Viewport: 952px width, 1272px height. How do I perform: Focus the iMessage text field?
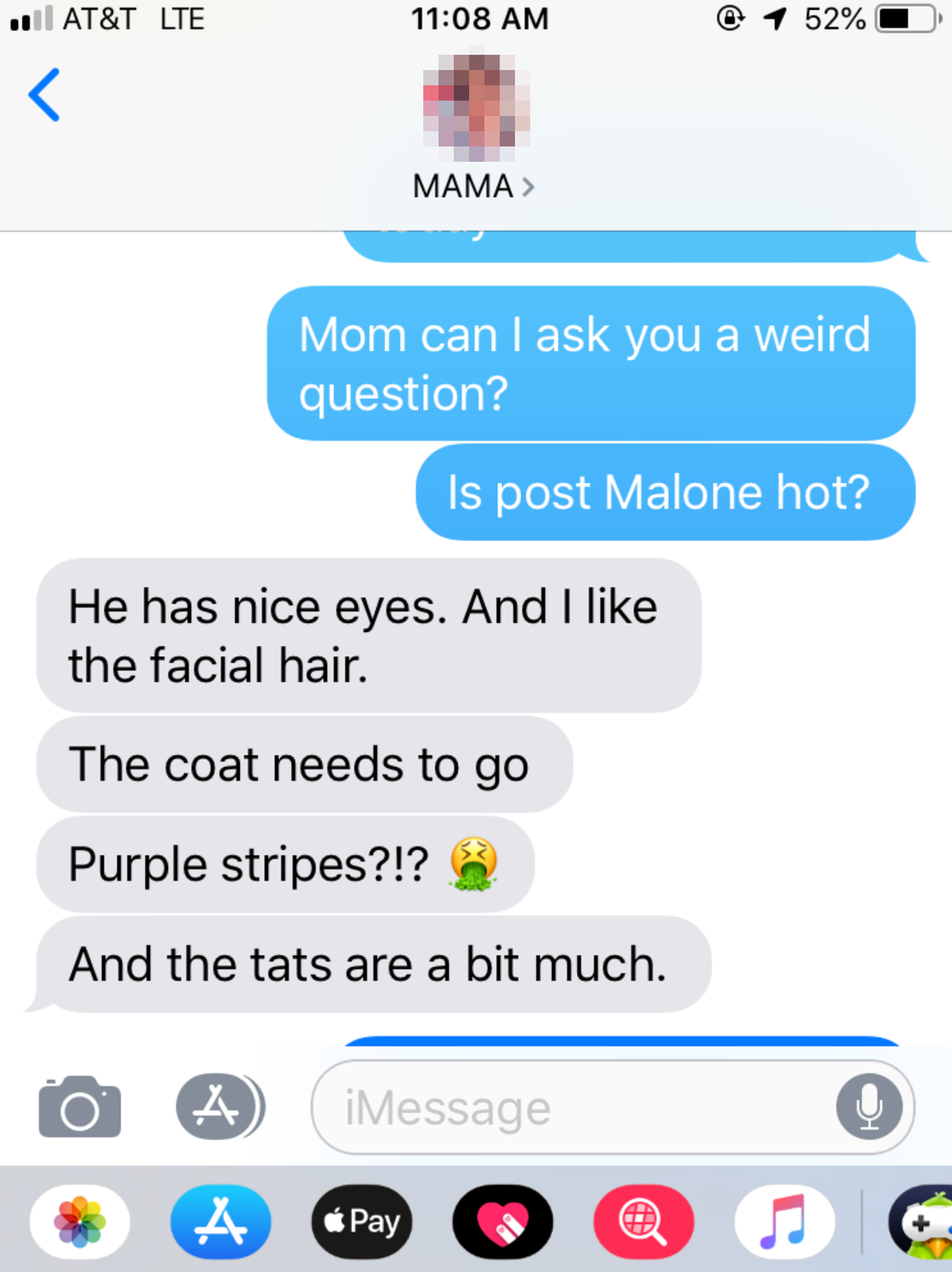[x=568, y=1109]
